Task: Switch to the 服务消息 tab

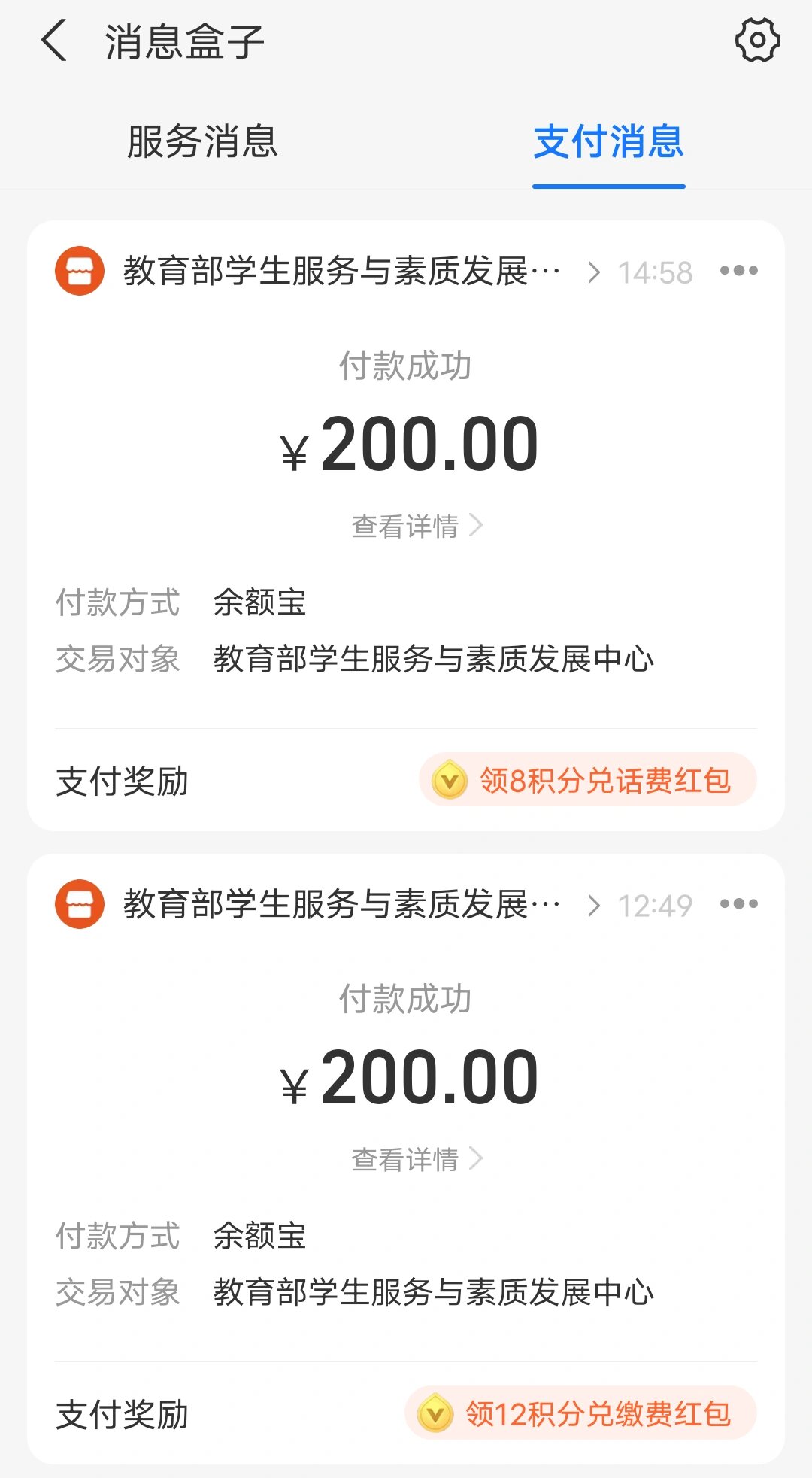Action: 202,142
